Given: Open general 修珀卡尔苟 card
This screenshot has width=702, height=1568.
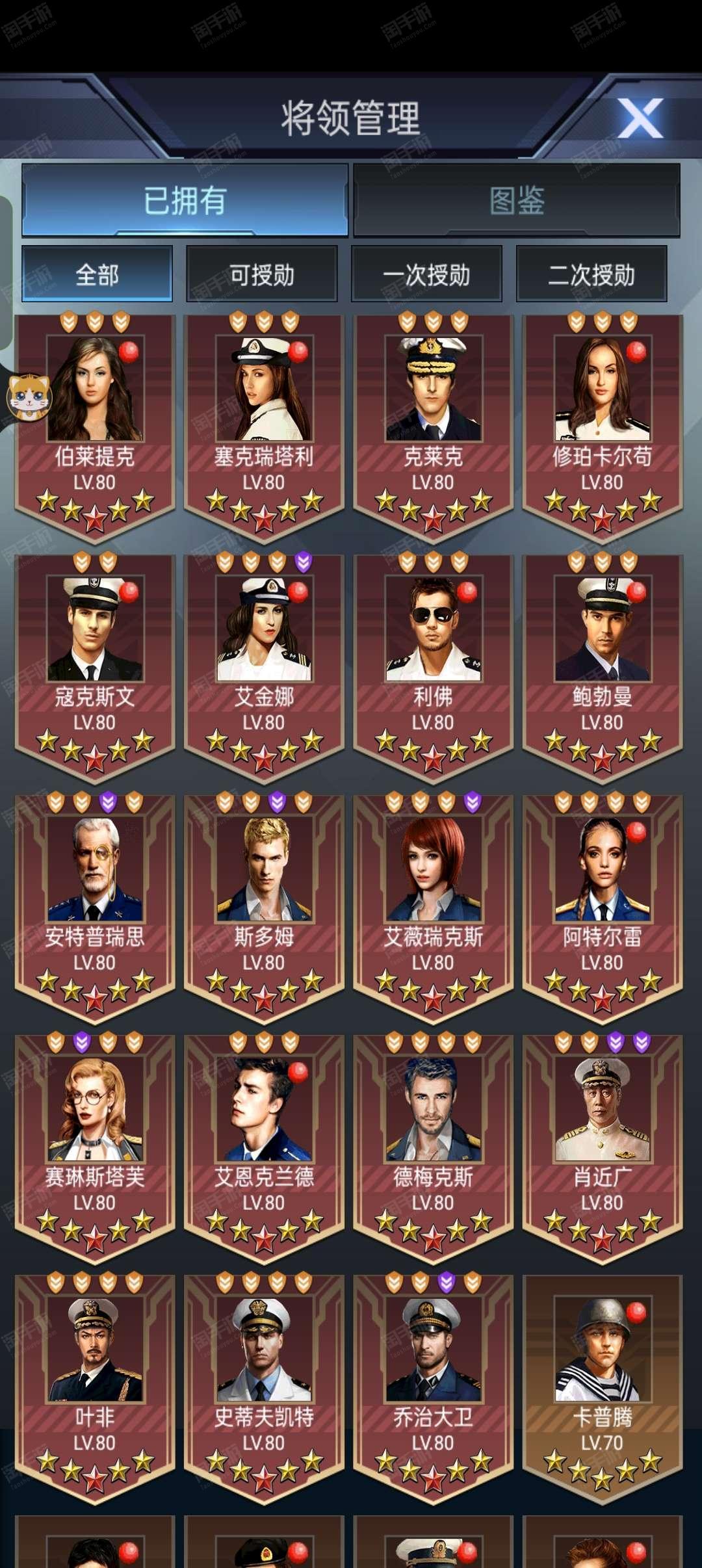Looking at the screenshot, I should pos(603,426).
